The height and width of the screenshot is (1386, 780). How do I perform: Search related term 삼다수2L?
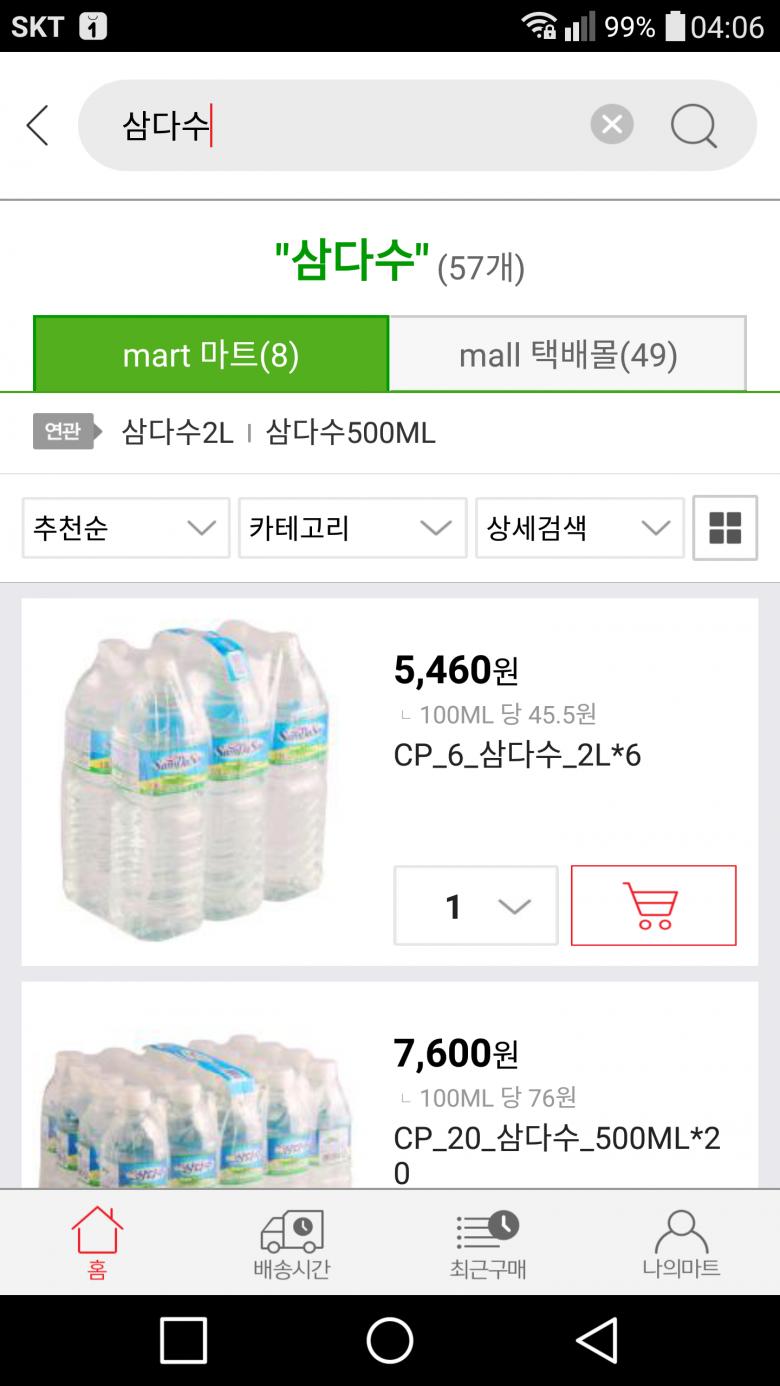tap(177, 432)
